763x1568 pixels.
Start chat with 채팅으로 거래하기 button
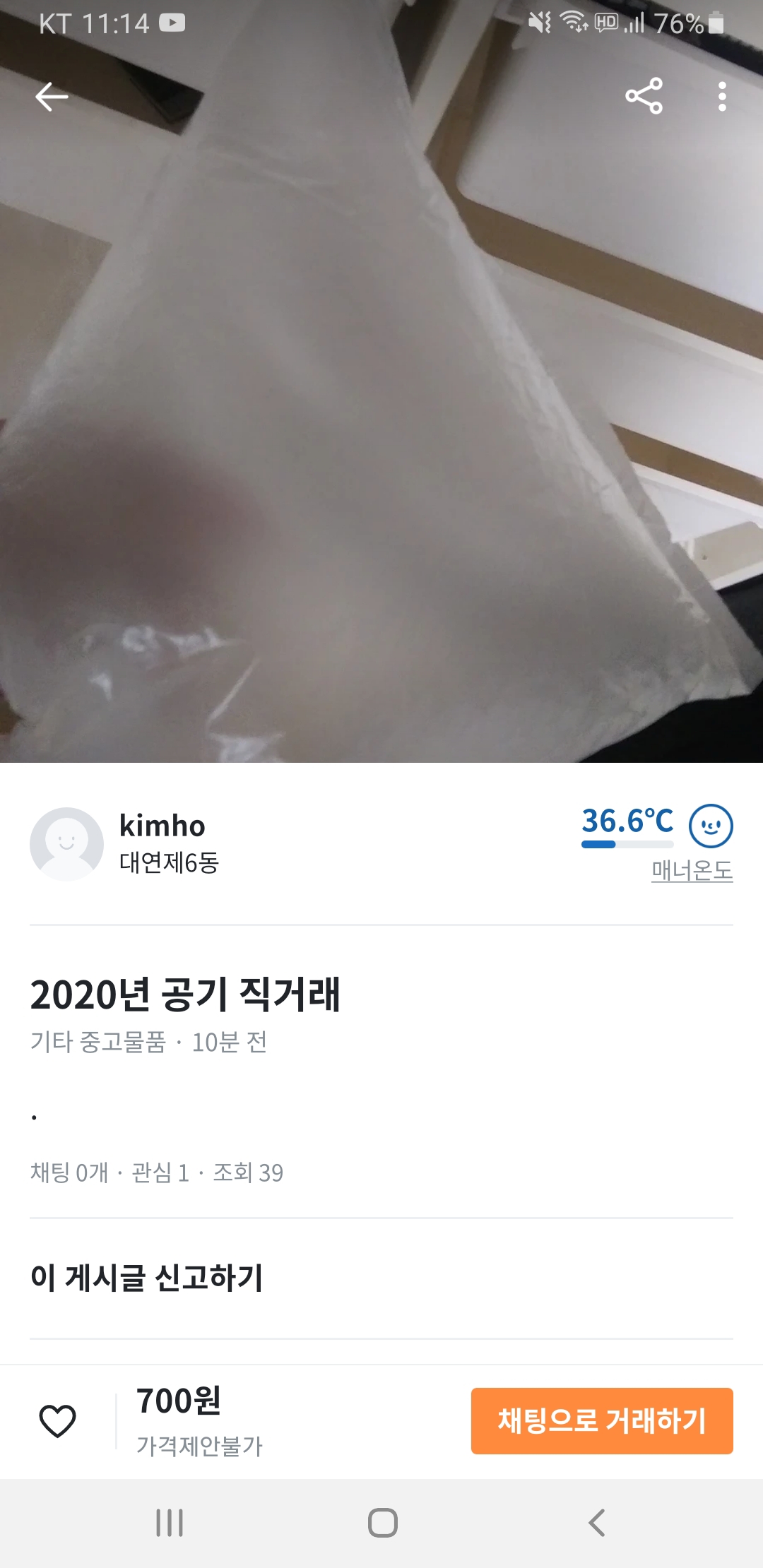[x=602, y=1421]
